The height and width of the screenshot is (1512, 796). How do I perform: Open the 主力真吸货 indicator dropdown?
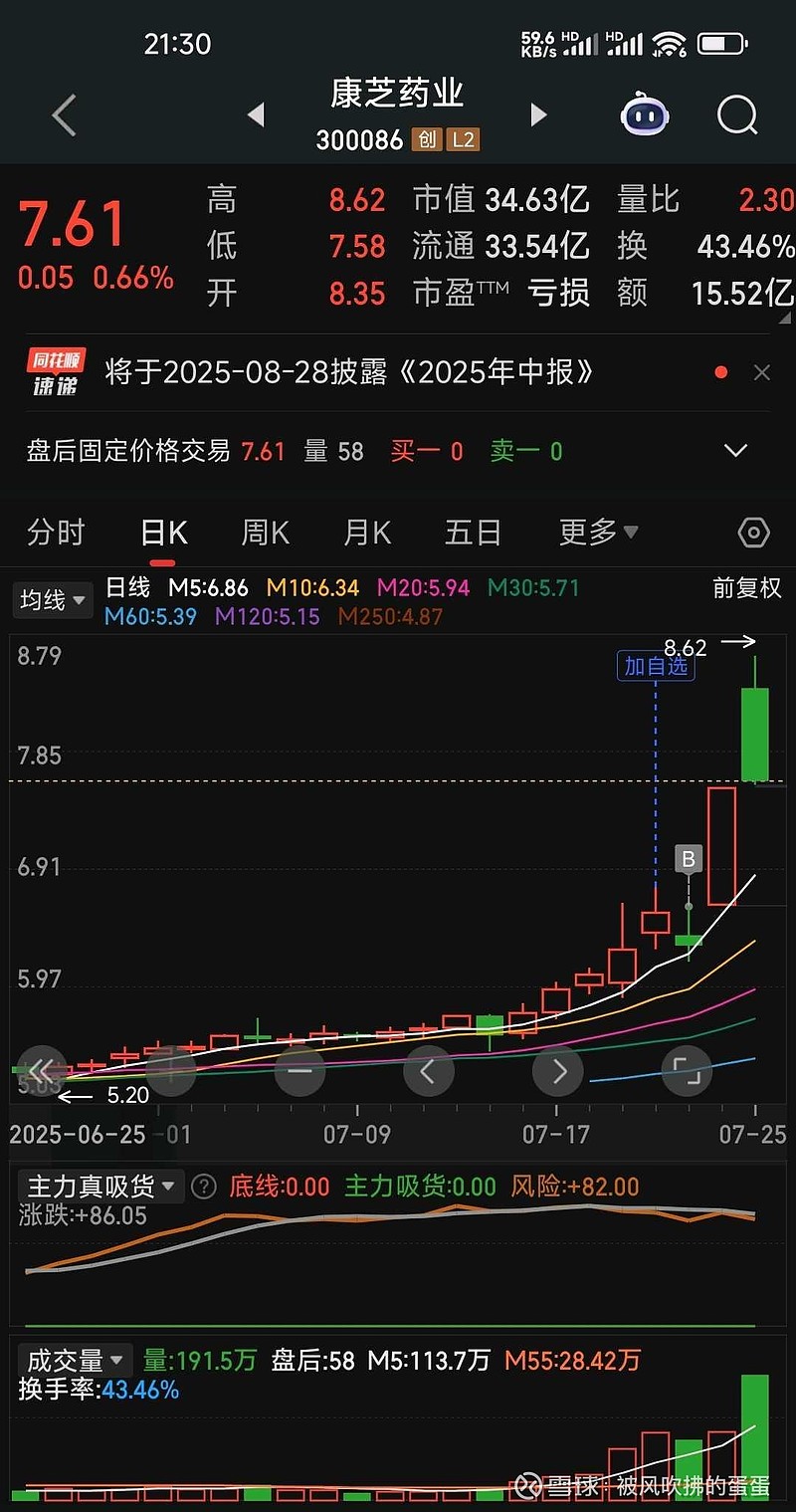tap(100, 1187)
